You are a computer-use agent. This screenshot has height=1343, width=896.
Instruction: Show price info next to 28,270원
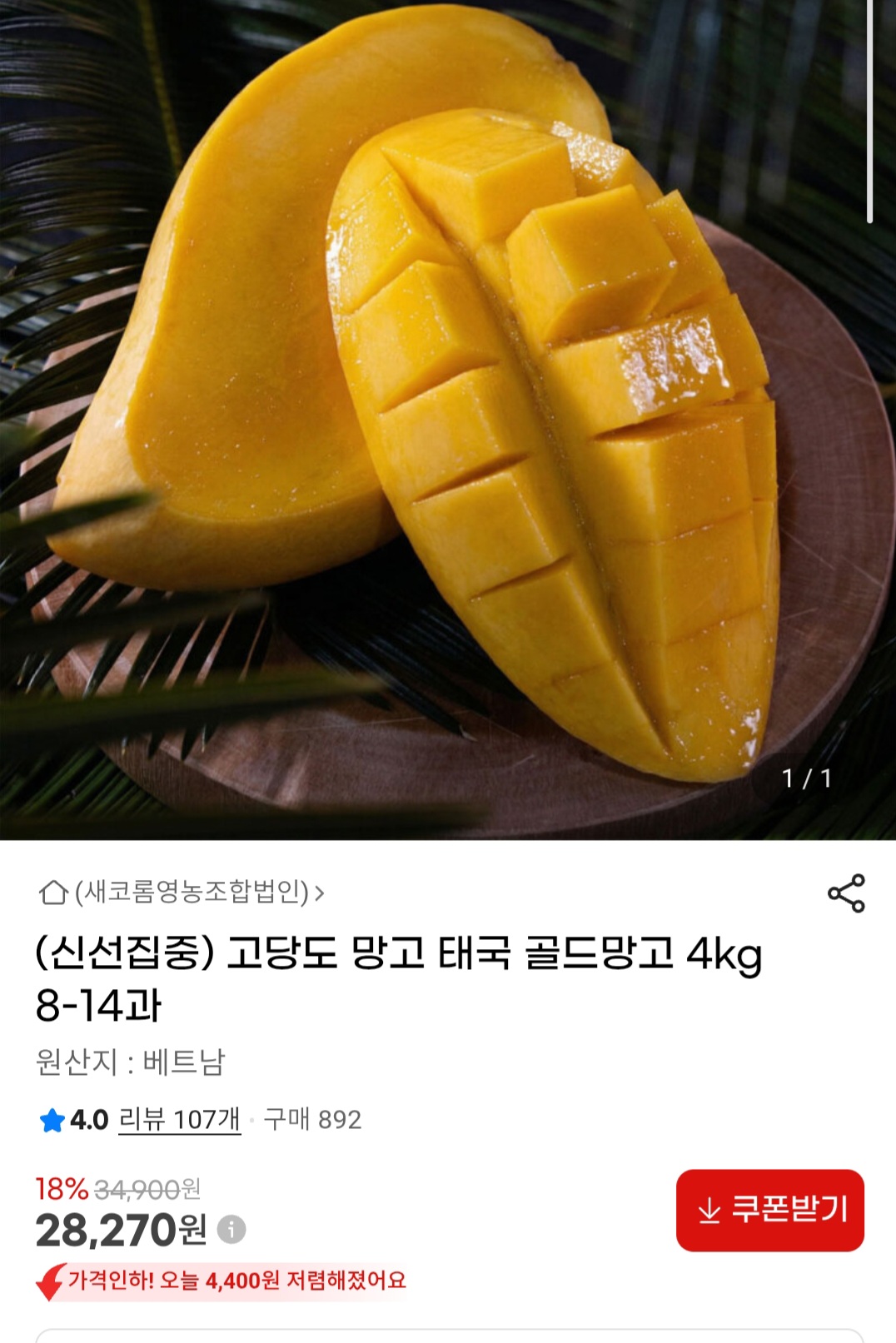pyautogui.click(x=231, y=1230)
